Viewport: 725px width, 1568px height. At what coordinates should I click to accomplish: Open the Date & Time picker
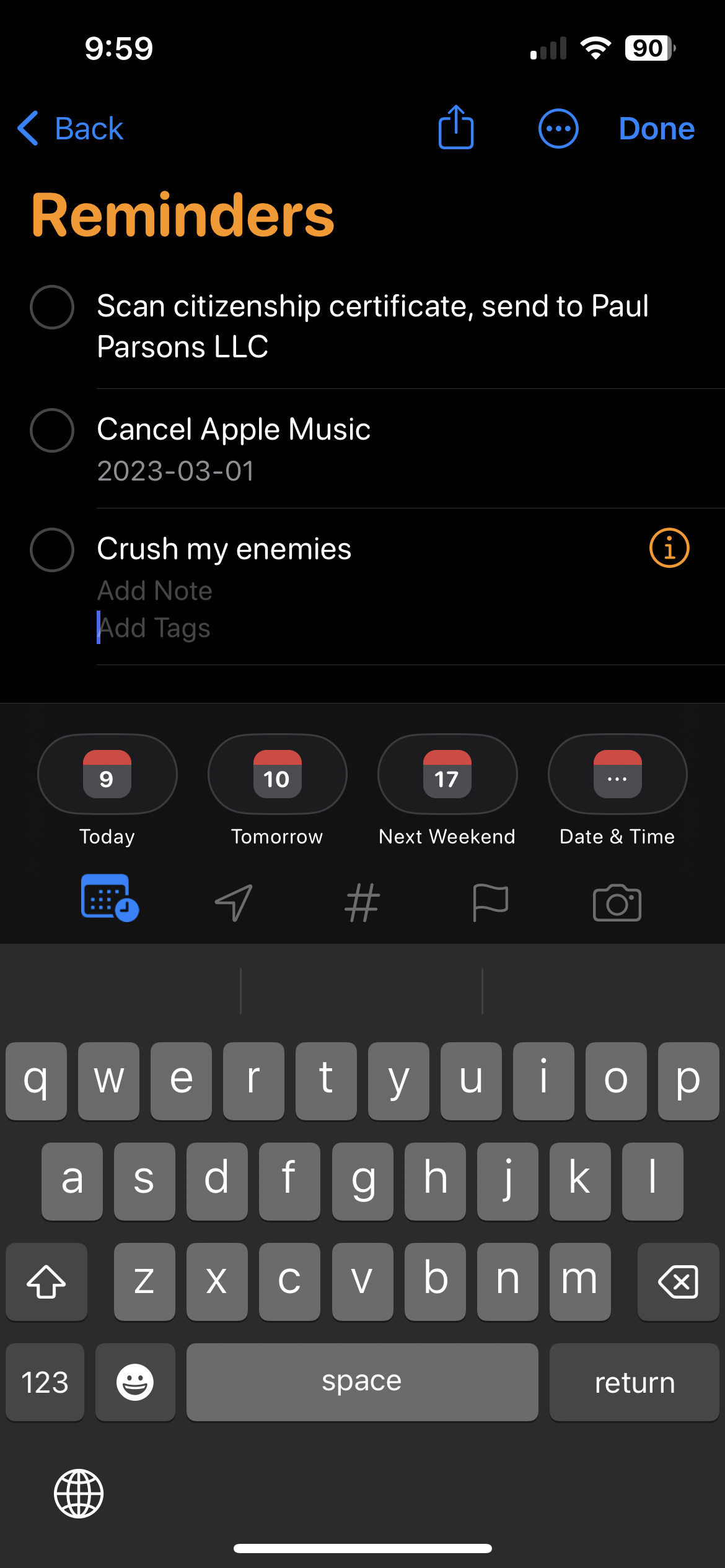pos(617,775)
